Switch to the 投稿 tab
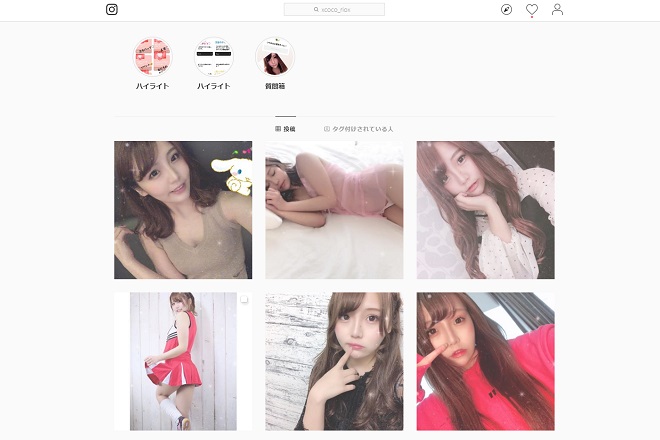Image resolution: width=660 pixels, height=440 pixels. (285, 129)
